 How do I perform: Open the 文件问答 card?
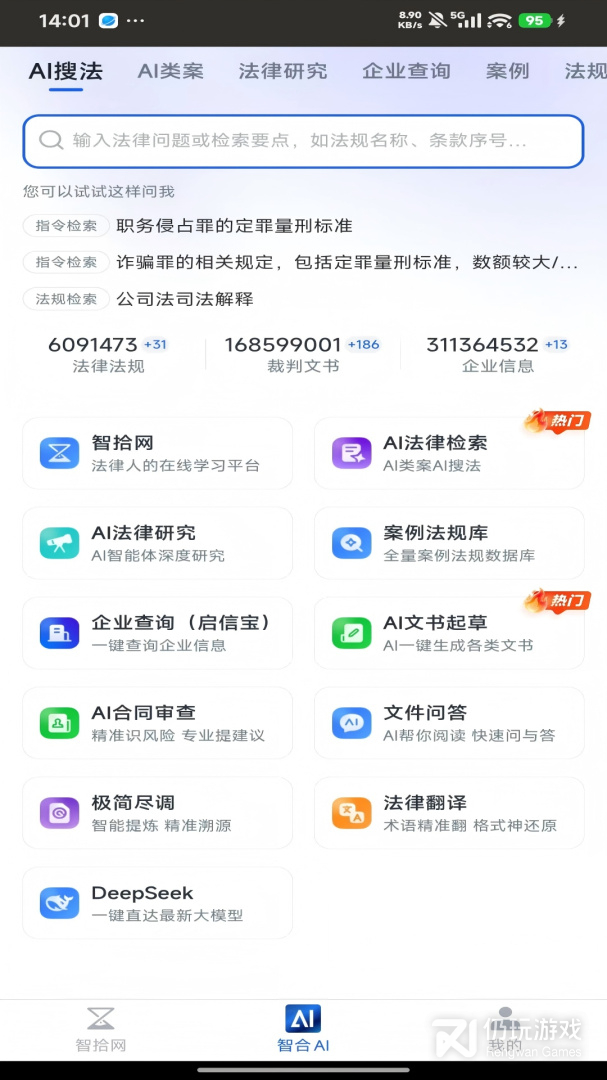(x=449, y=723)
